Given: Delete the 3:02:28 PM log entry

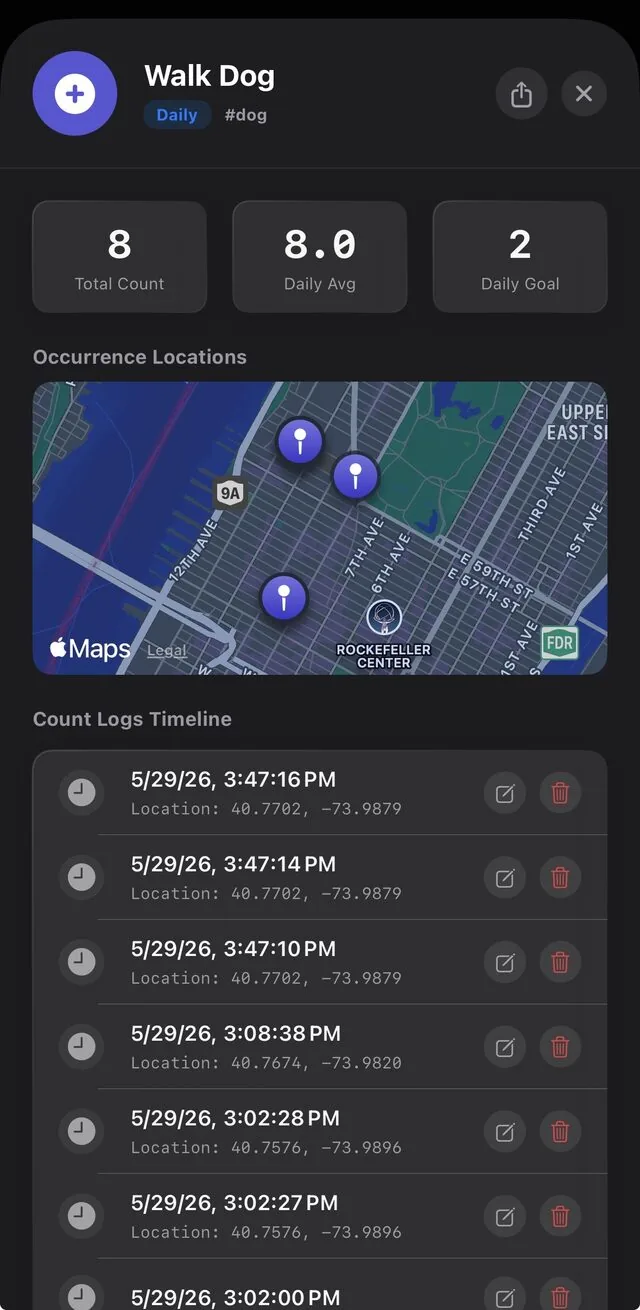Looking at the screenshot, I should pyautogui.click(x=560, y=1132).
